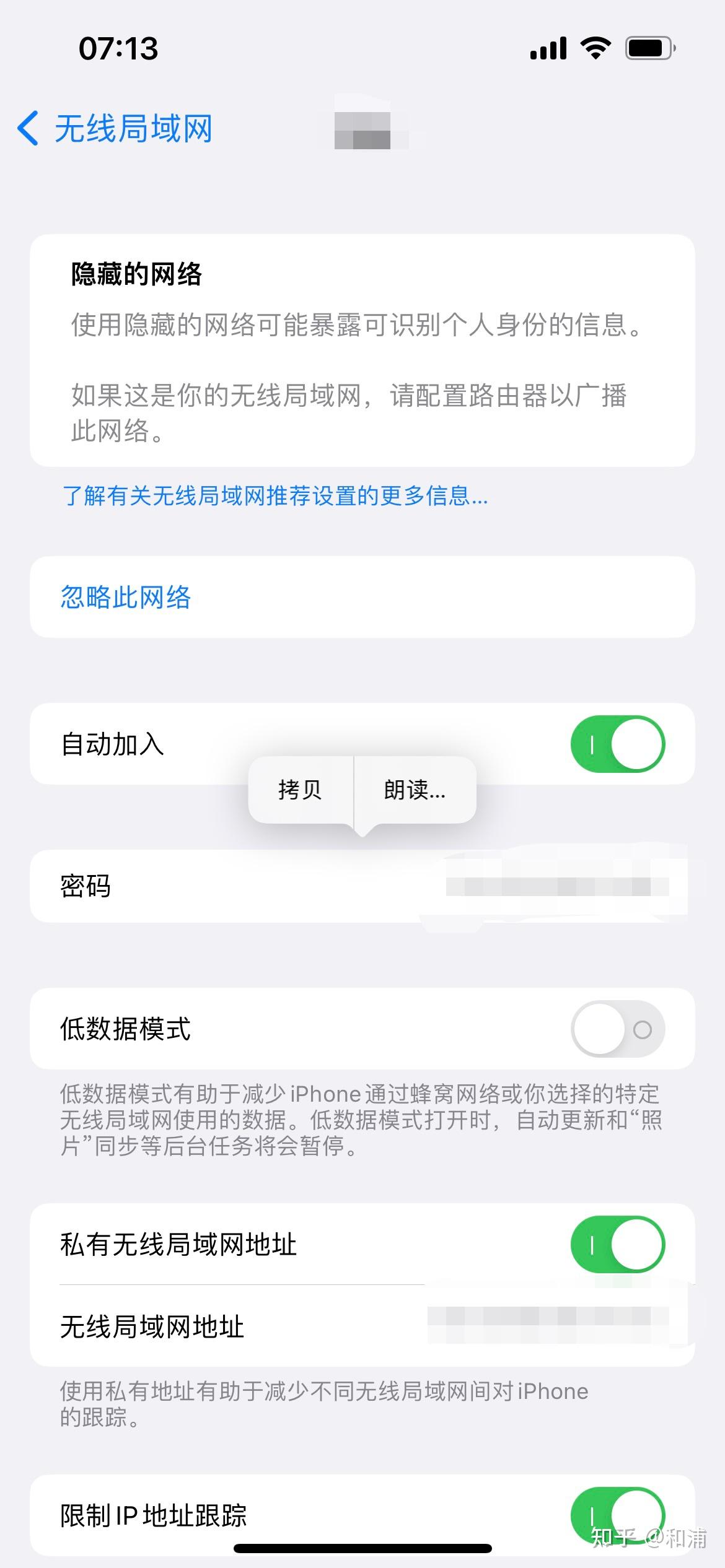Tap the 密码 row
Image resolution: width=725 pixels, height=1568 pixels.
click(362, 886)
